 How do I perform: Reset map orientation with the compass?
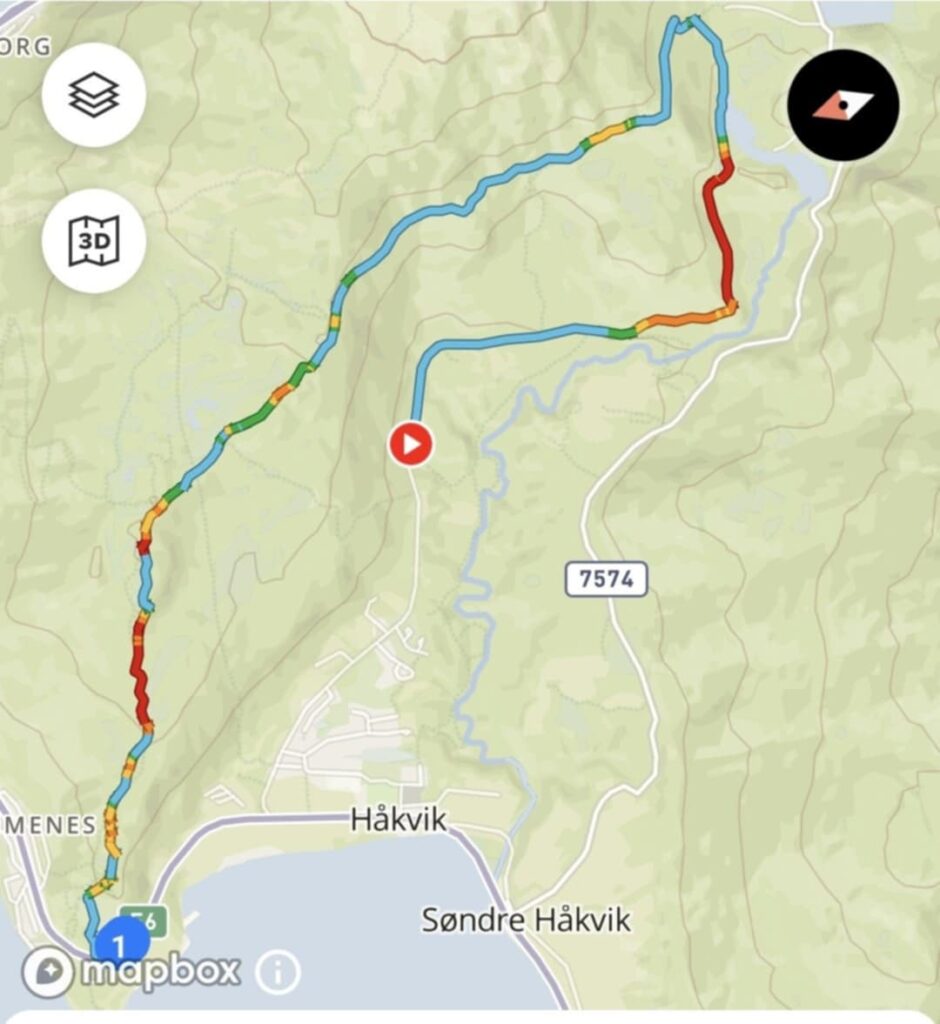[843, 105]
